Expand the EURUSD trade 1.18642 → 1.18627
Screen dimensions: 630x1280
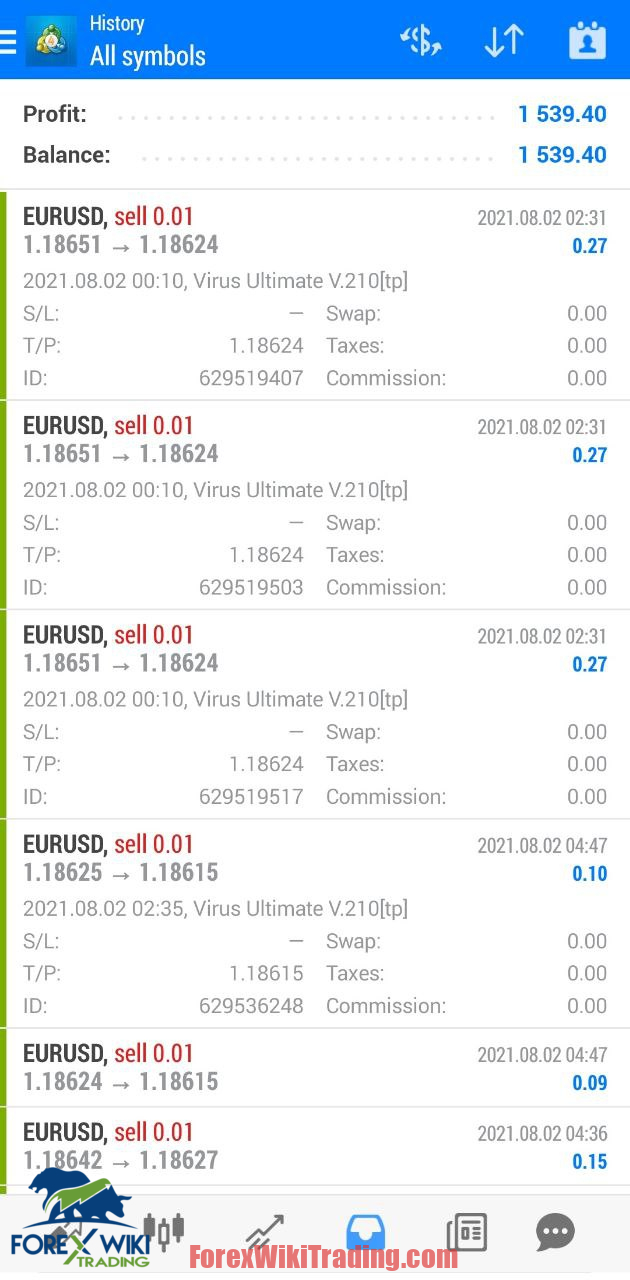pos(315,1146)
